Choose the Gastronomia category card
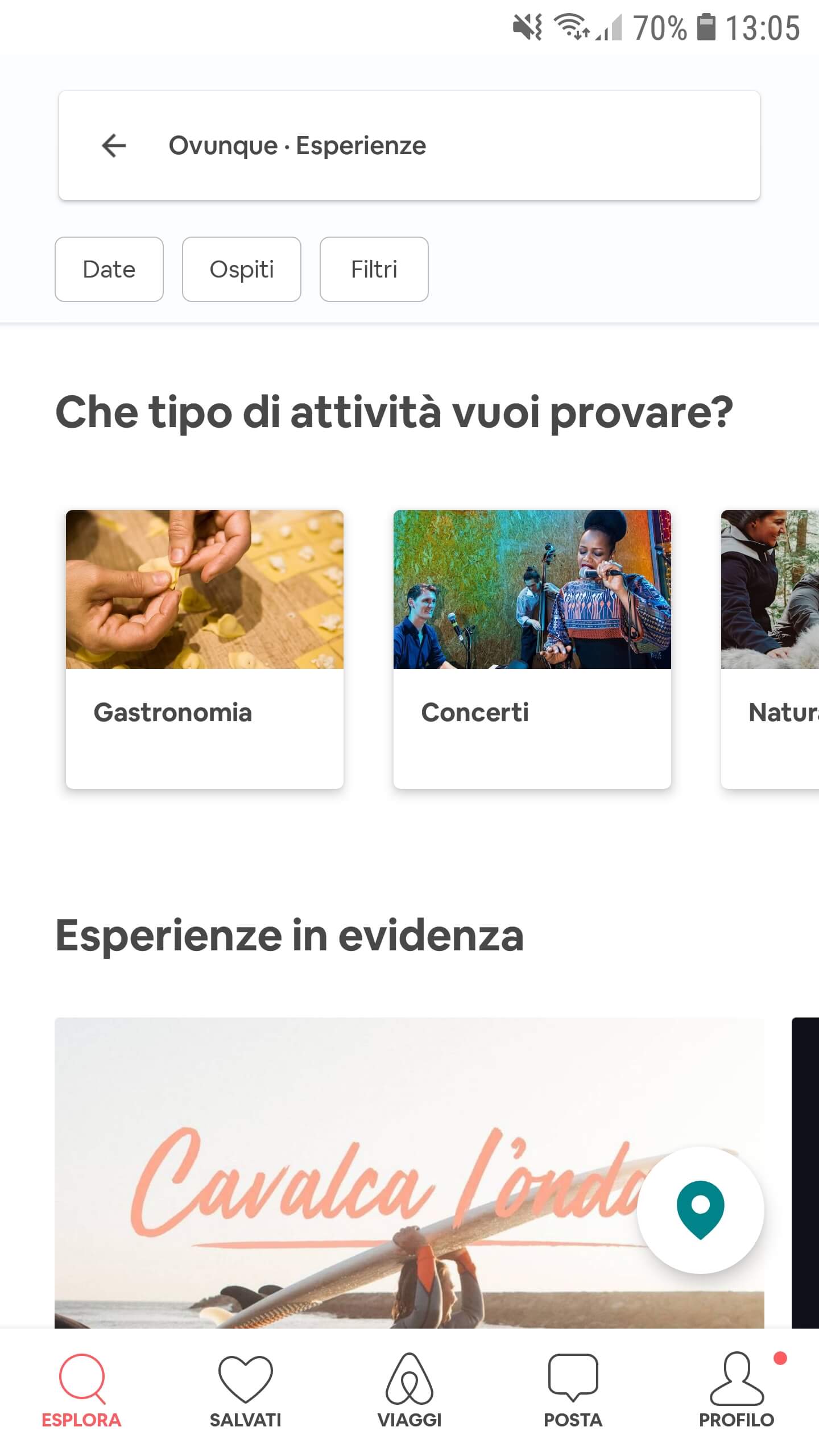The image size is (819, 1456). (x=205, y=649)
